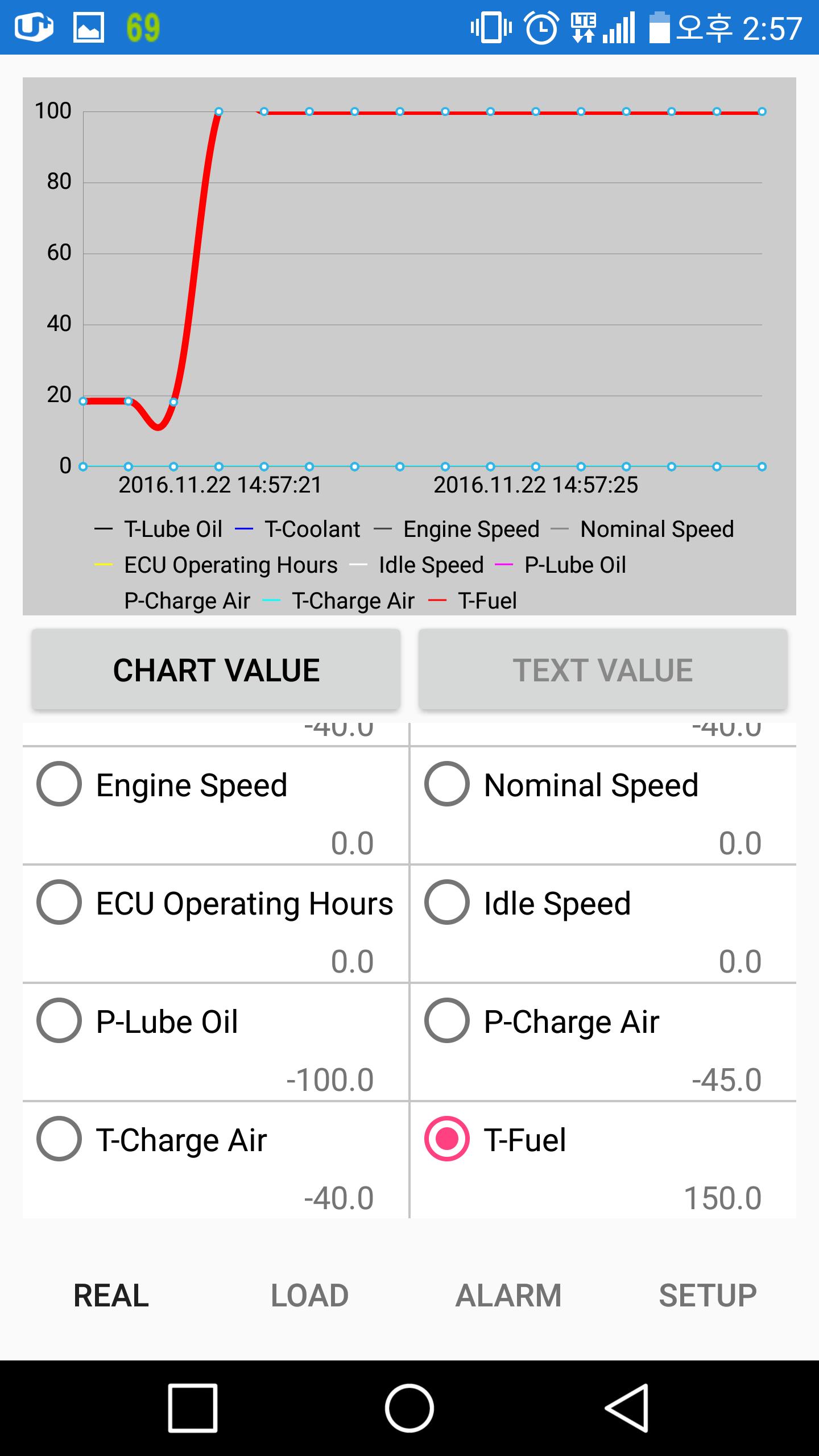Select the Idle Speed radio button
The height and width of the screenshot is (1456, 819).
tap(446, 903)
